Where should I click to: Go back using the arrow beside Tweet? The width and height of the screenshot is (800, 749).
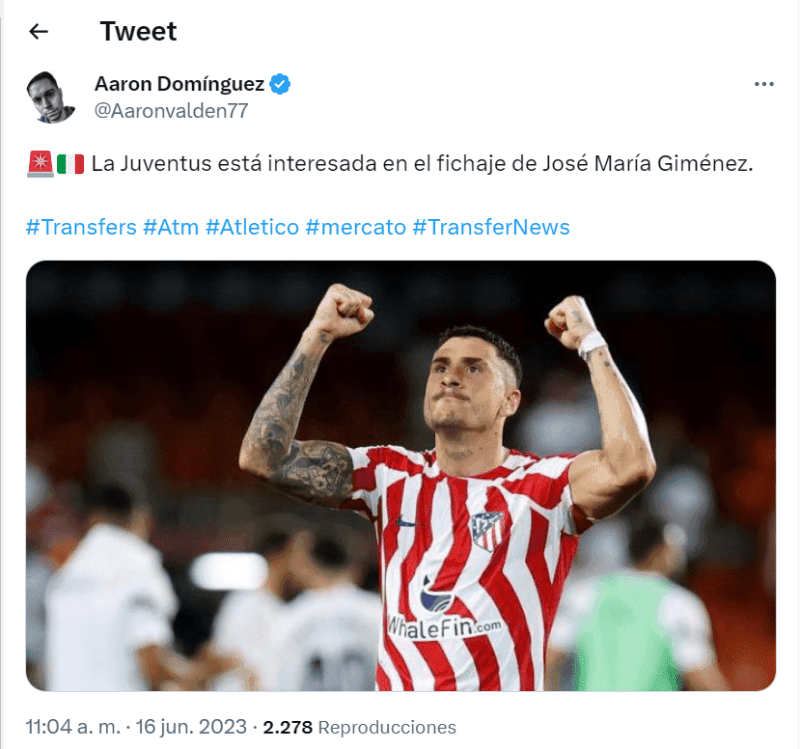(x=38, y=32)
